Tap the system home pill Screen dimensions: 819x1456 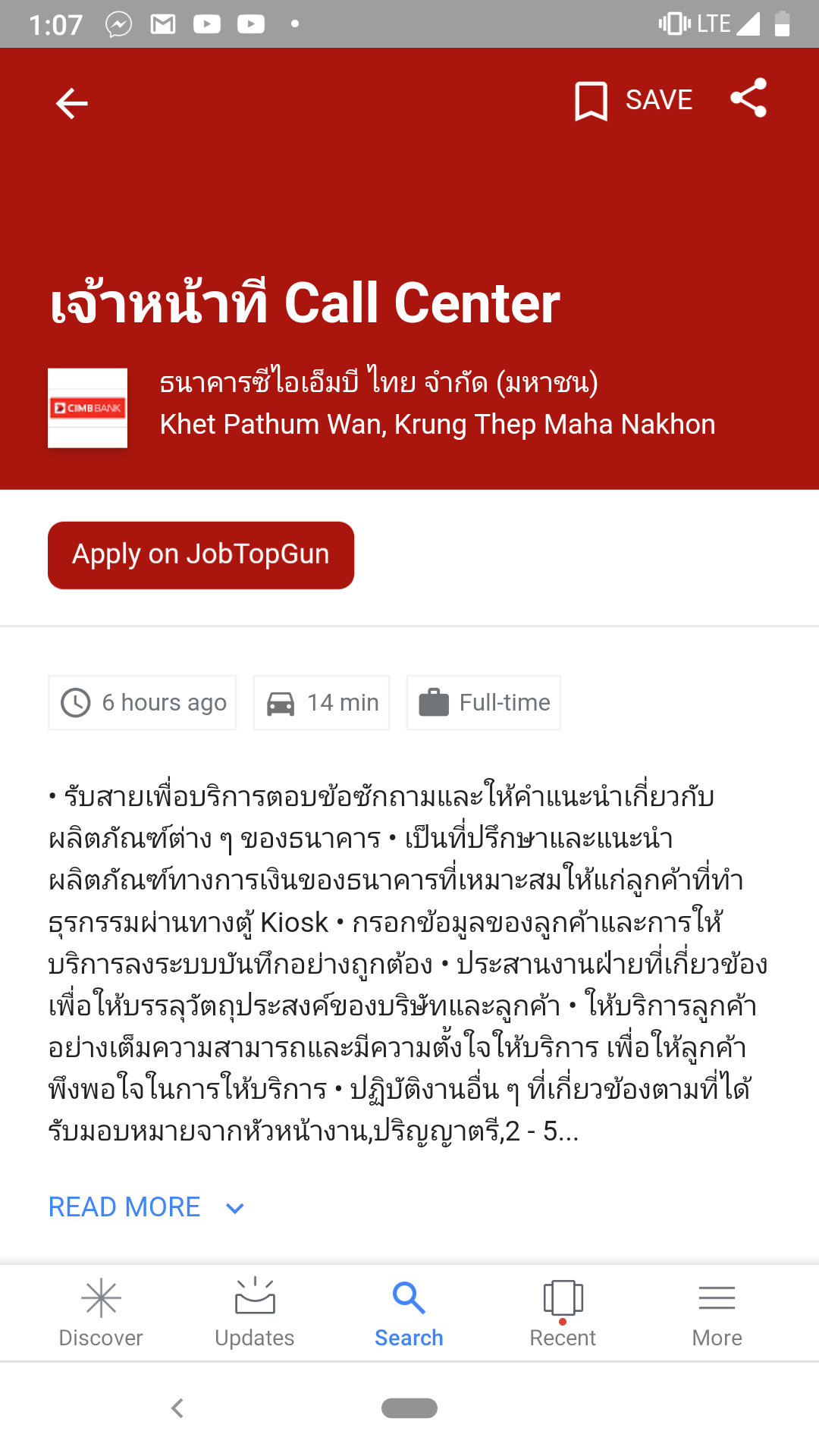pos(409,1408)
